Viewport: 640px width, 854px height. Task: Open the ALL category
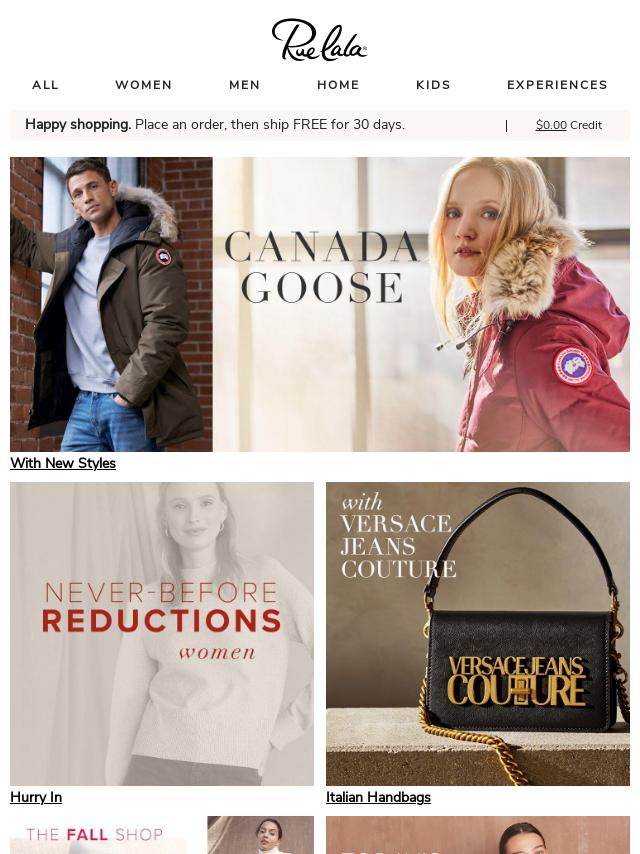coord(45,85)
